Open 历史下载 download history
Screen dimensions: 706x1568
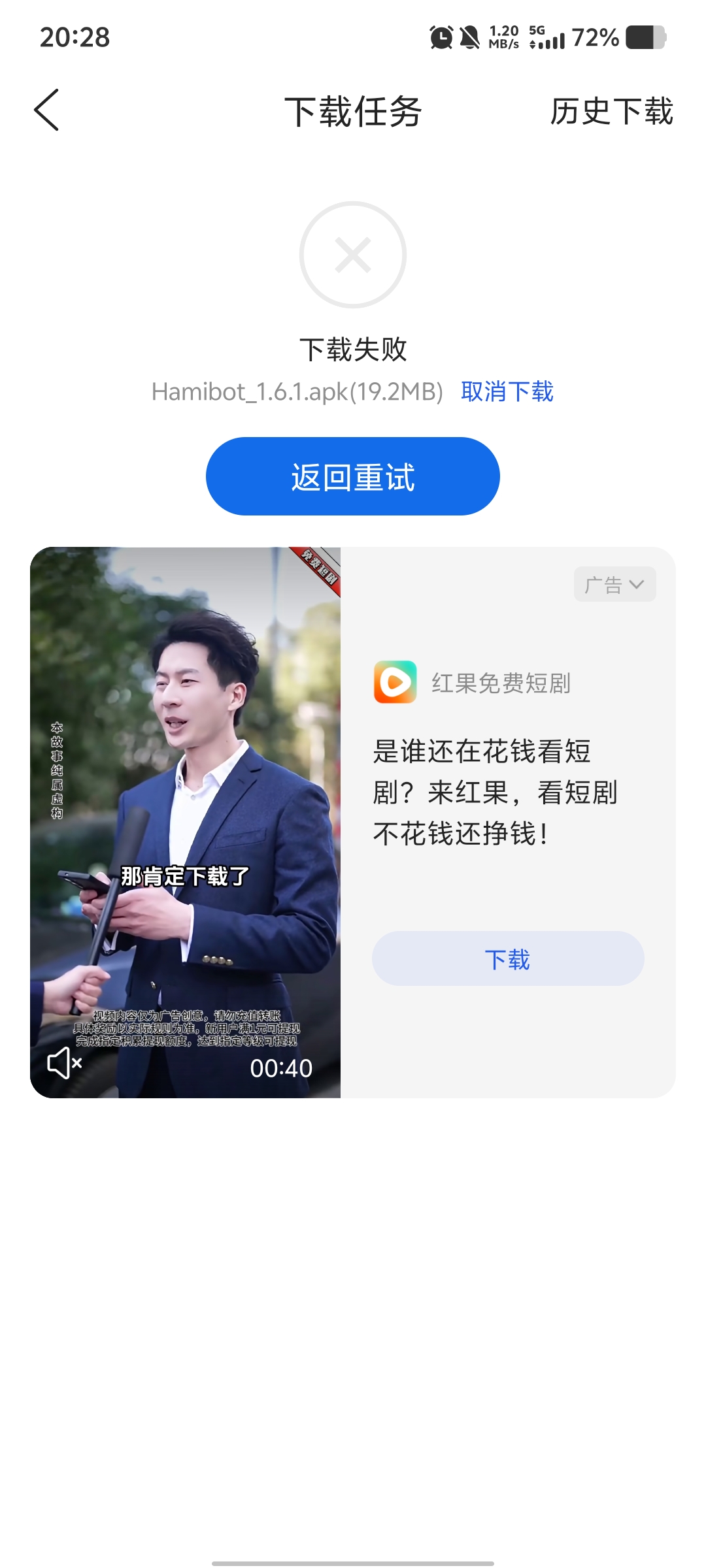tap(611, 111)
